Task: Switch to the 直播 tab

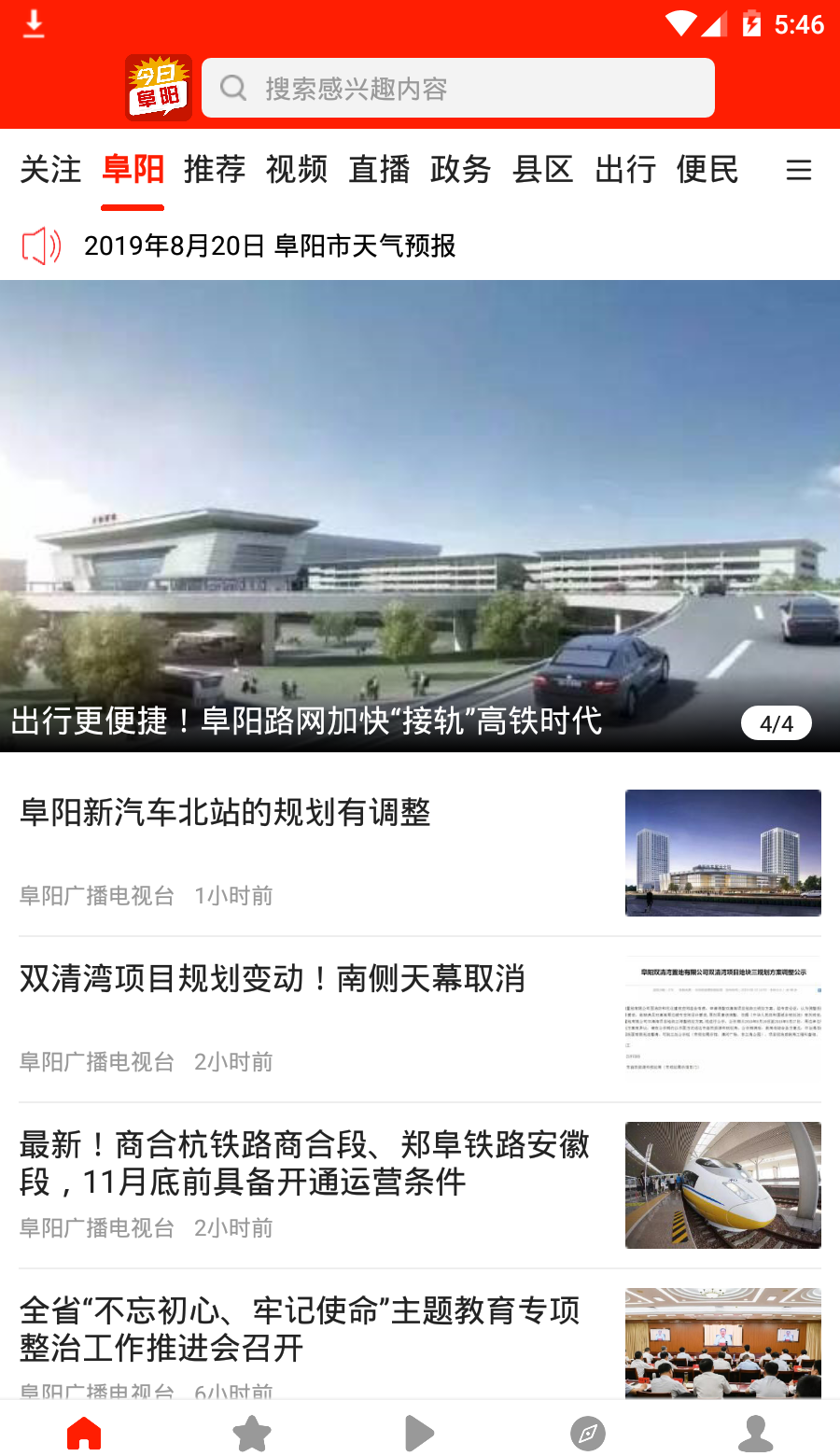Action: 379,170
